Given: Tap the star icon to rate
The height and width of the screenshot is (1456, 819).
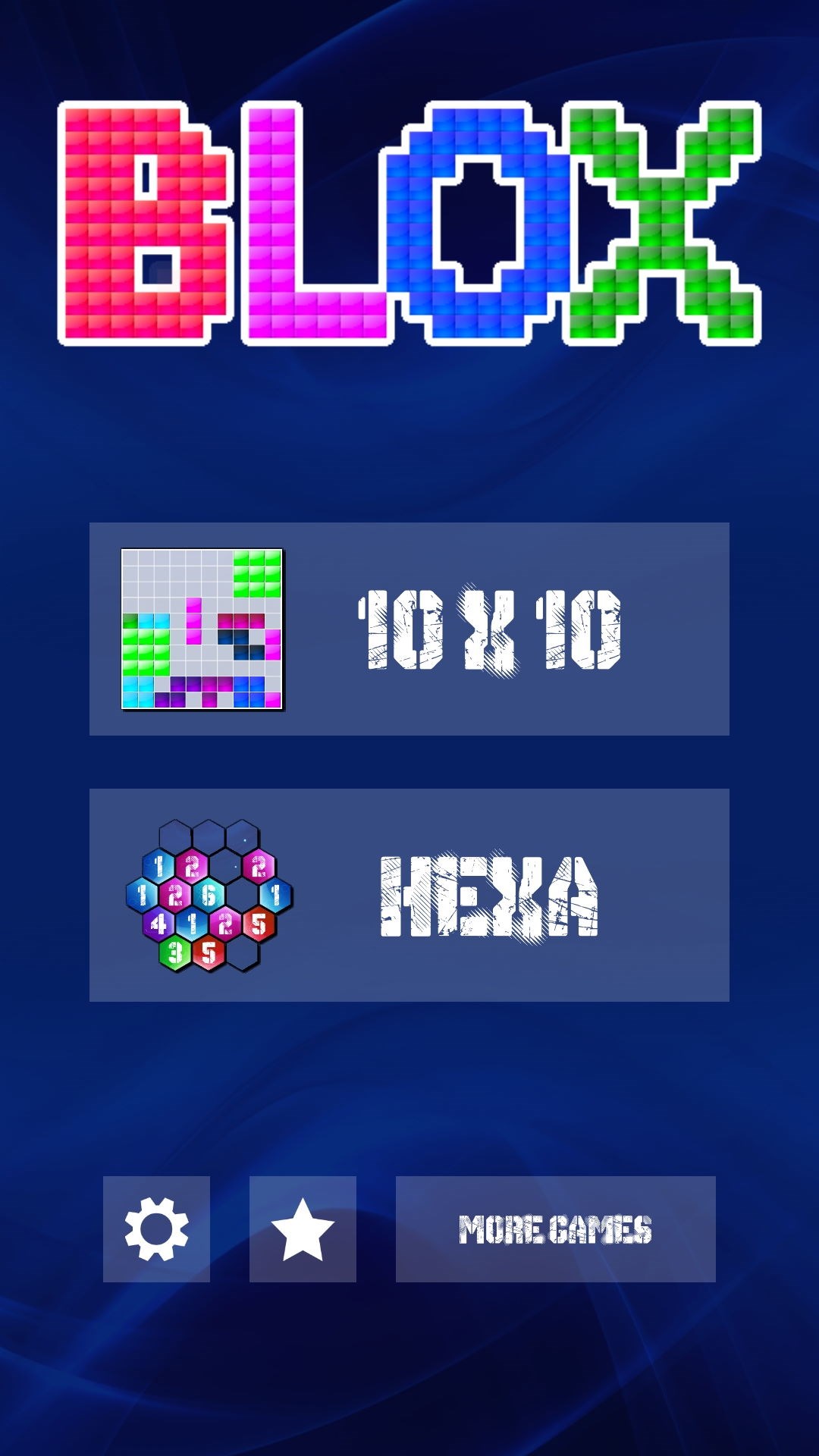Looking at the screenshot, I should coord(303,1229).
